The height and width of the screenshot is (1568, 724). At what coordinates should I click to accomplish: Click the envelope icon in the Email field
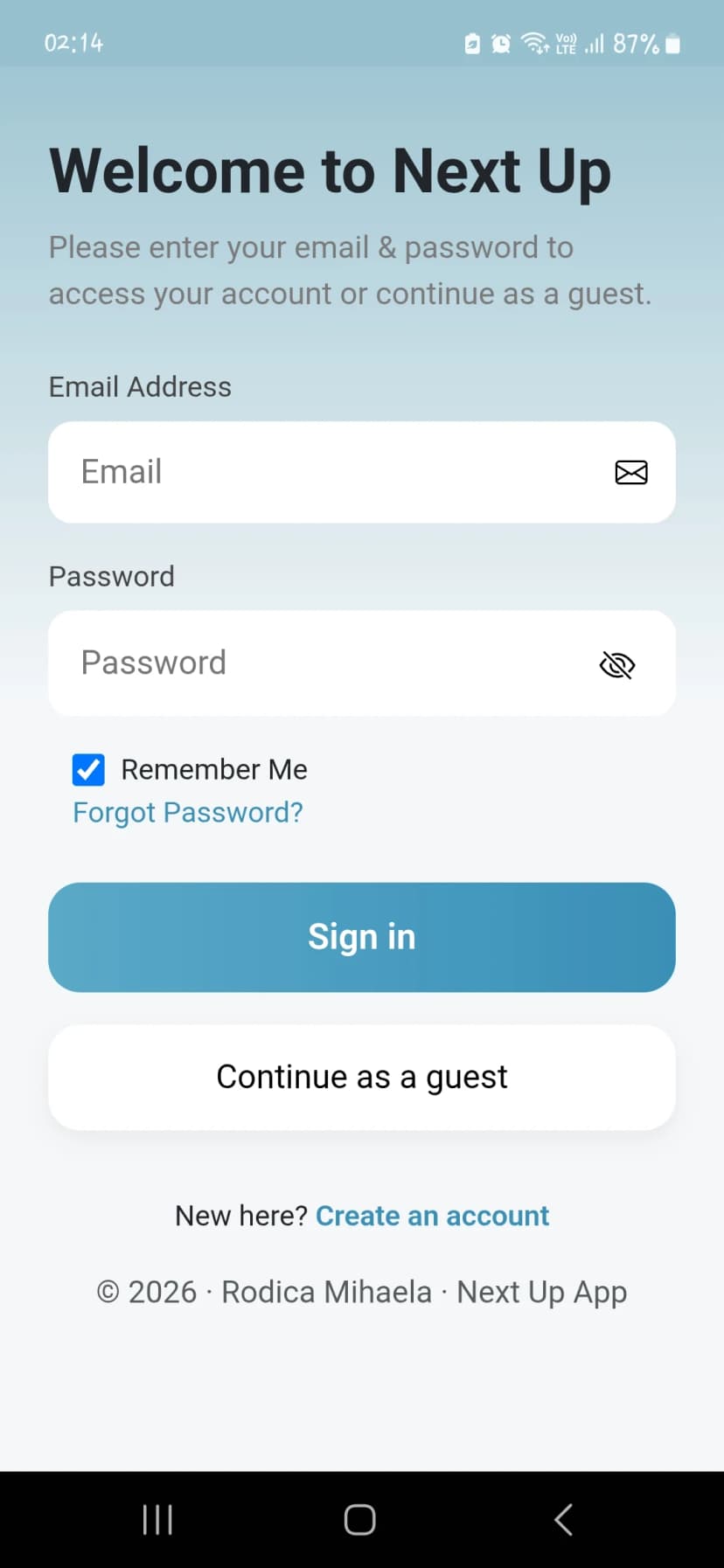(631, 472)
